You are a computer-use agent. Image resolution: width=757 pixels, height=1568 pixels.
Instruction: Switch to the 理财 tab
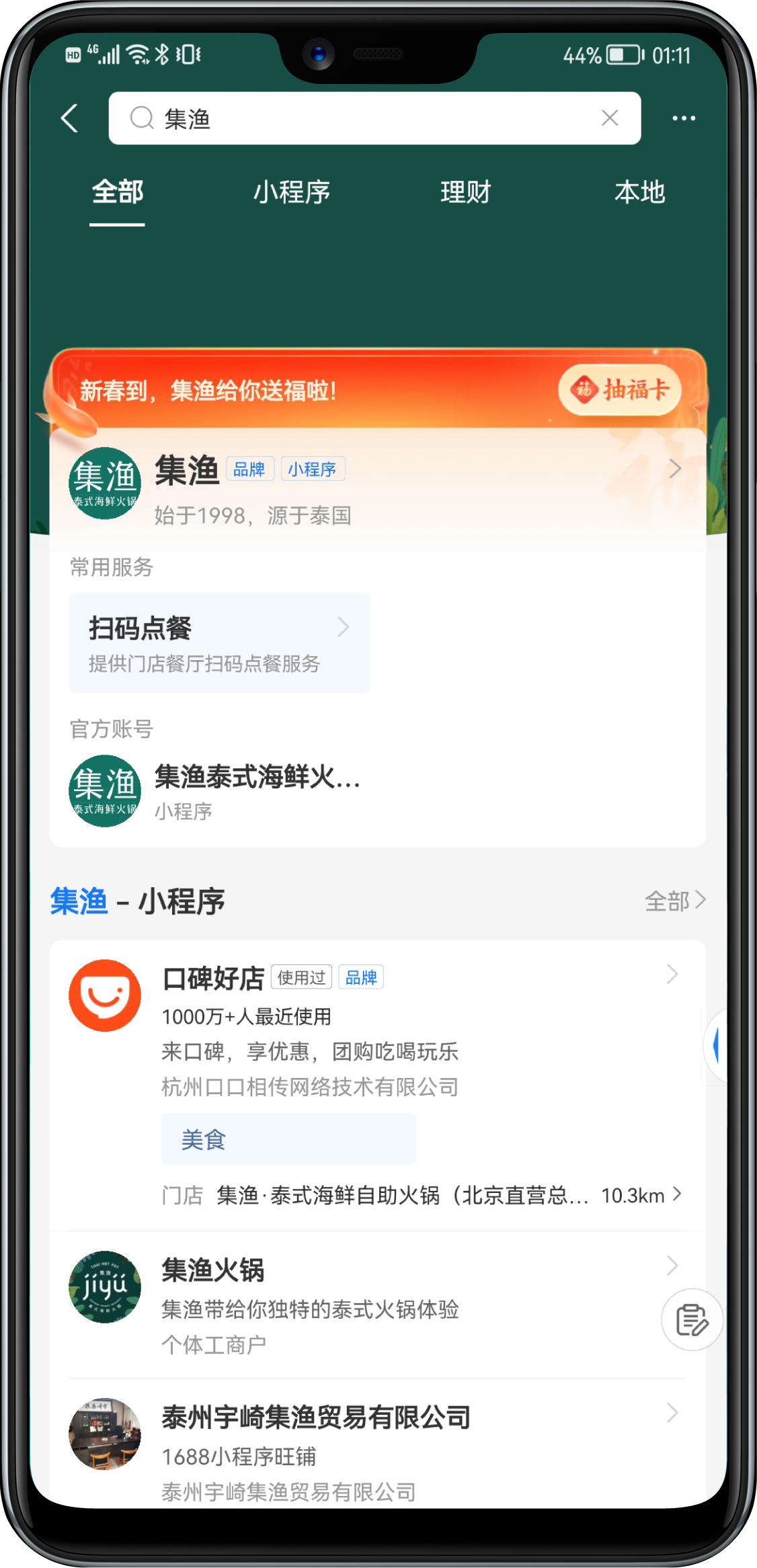pos(465,192)
